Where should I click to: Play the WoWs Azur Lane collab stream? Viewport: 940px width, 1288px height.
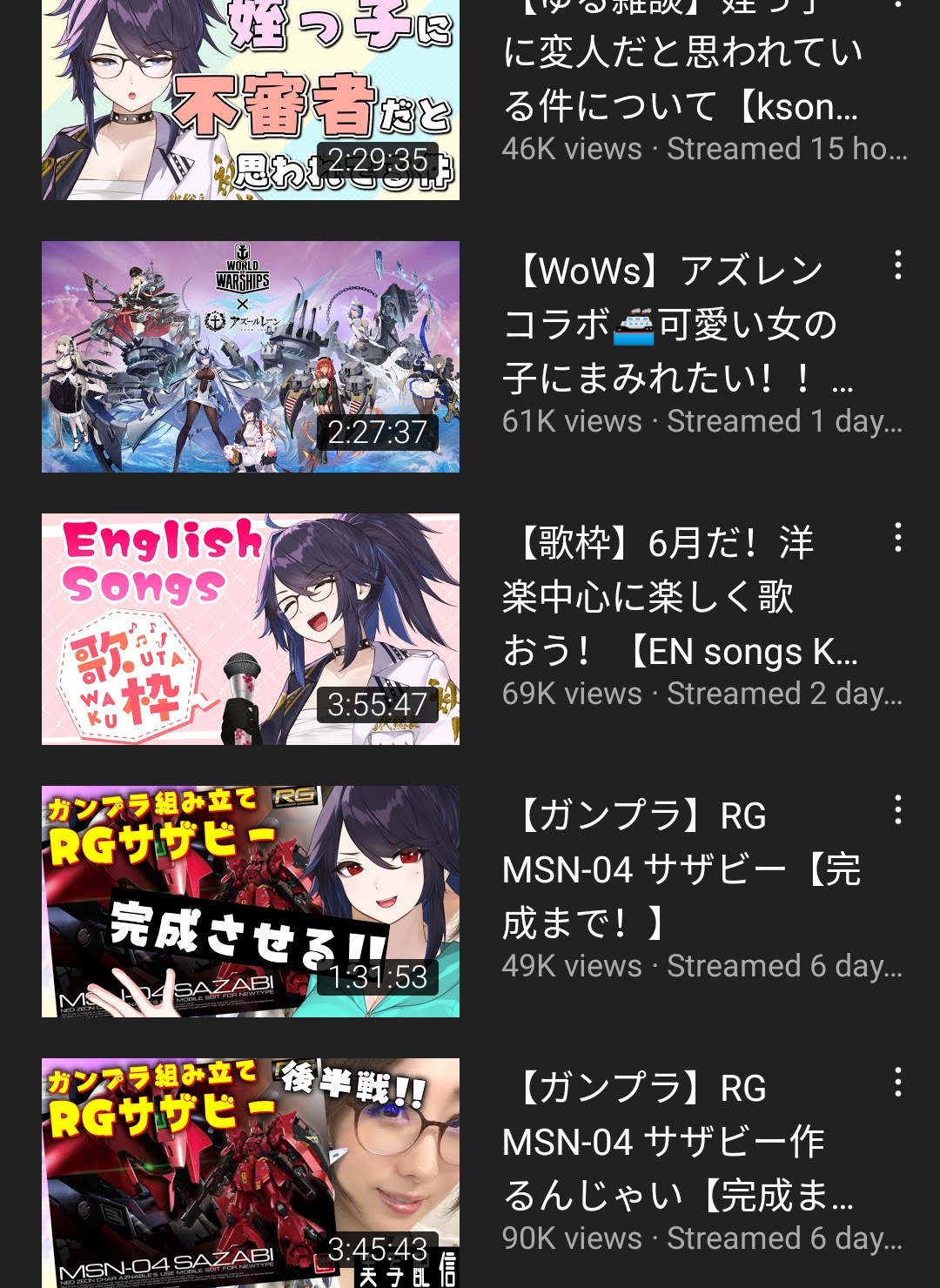[x=251, y=357]
